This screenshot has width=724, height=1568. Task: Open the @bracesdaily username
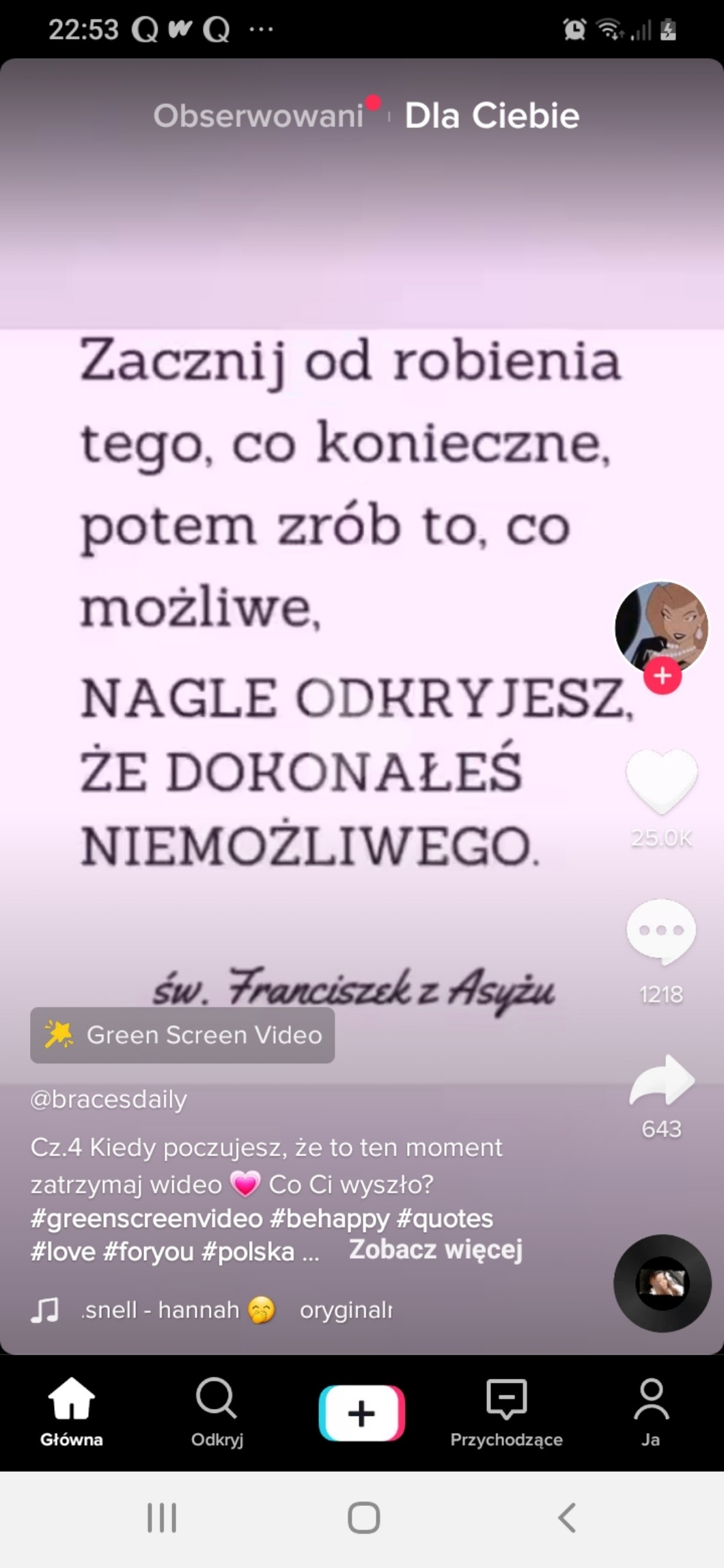[109, 1100]
